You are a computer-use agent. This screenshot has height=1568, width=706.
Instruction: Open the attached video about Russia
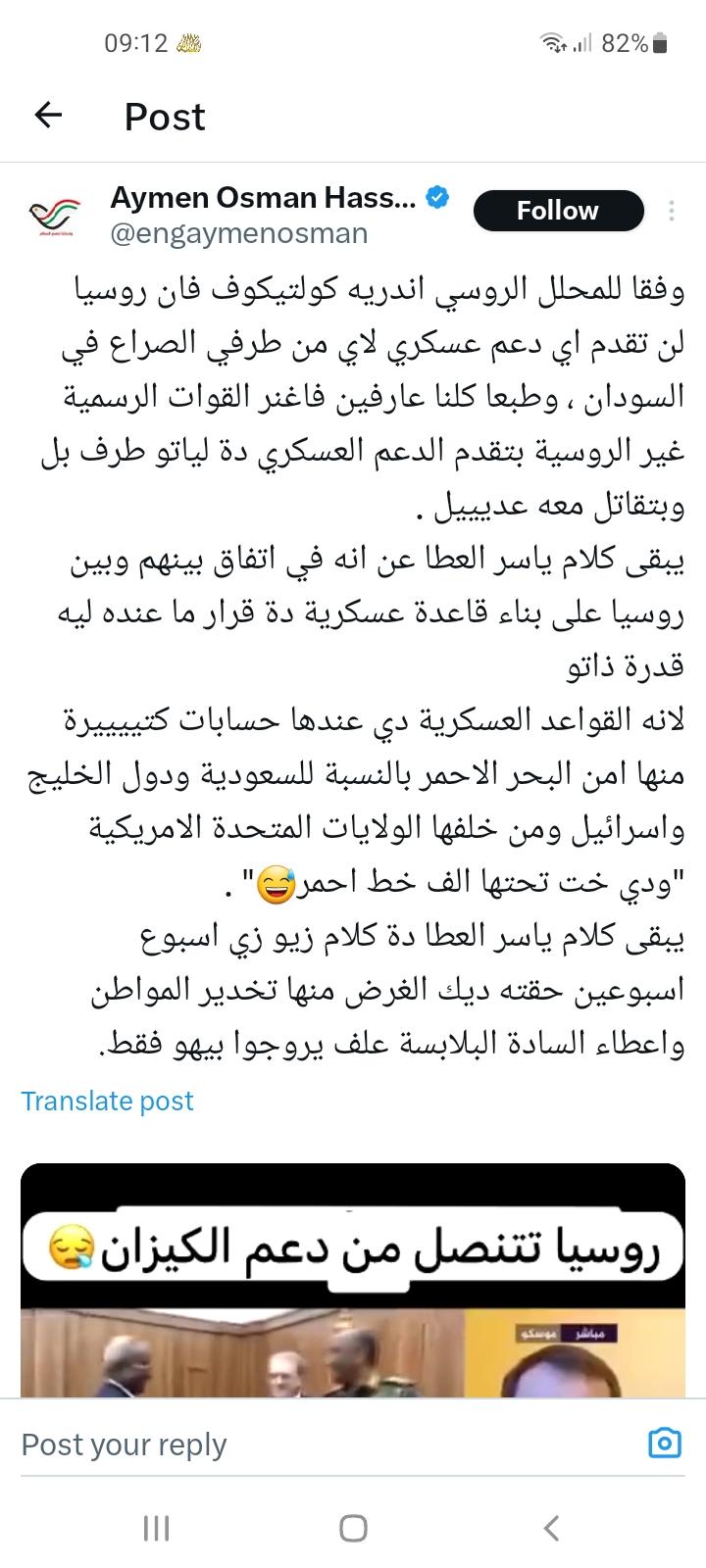353,1303
